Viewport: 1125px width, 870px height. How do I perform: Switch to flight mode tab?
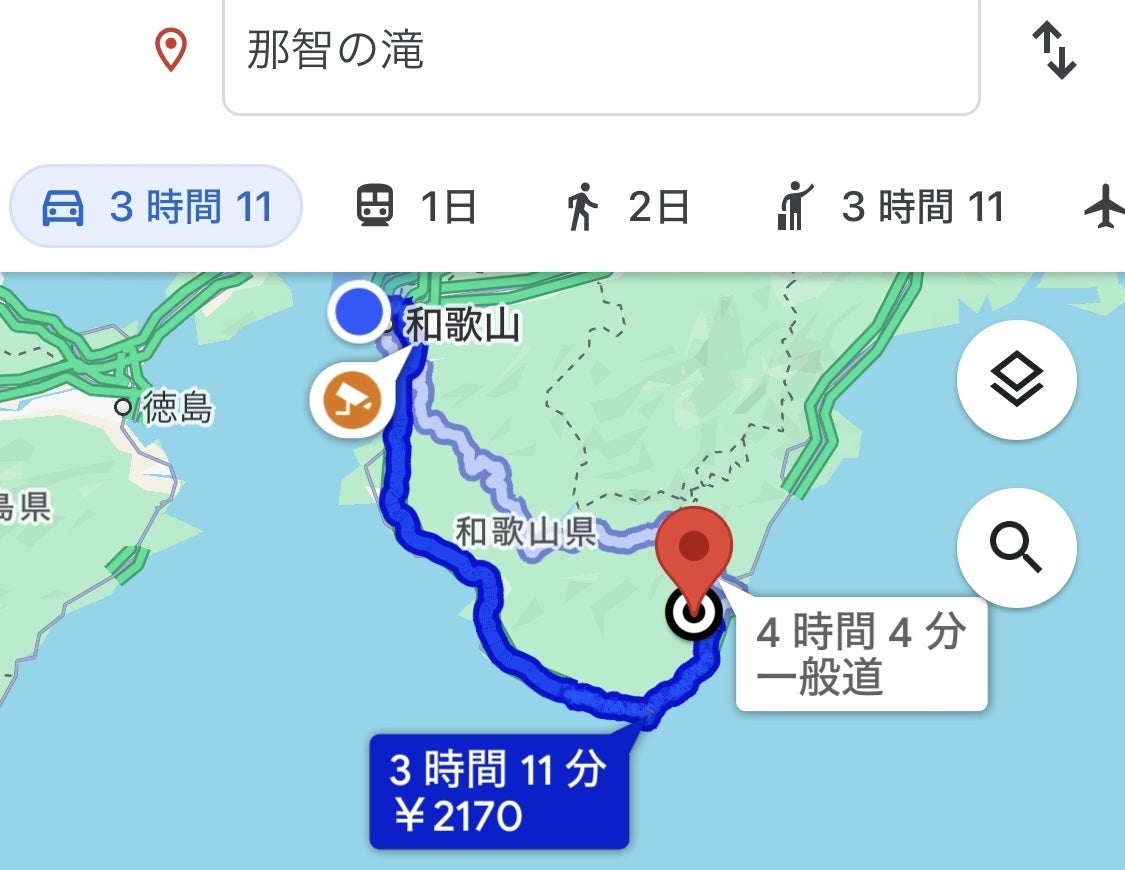[x=1104, y=208]
